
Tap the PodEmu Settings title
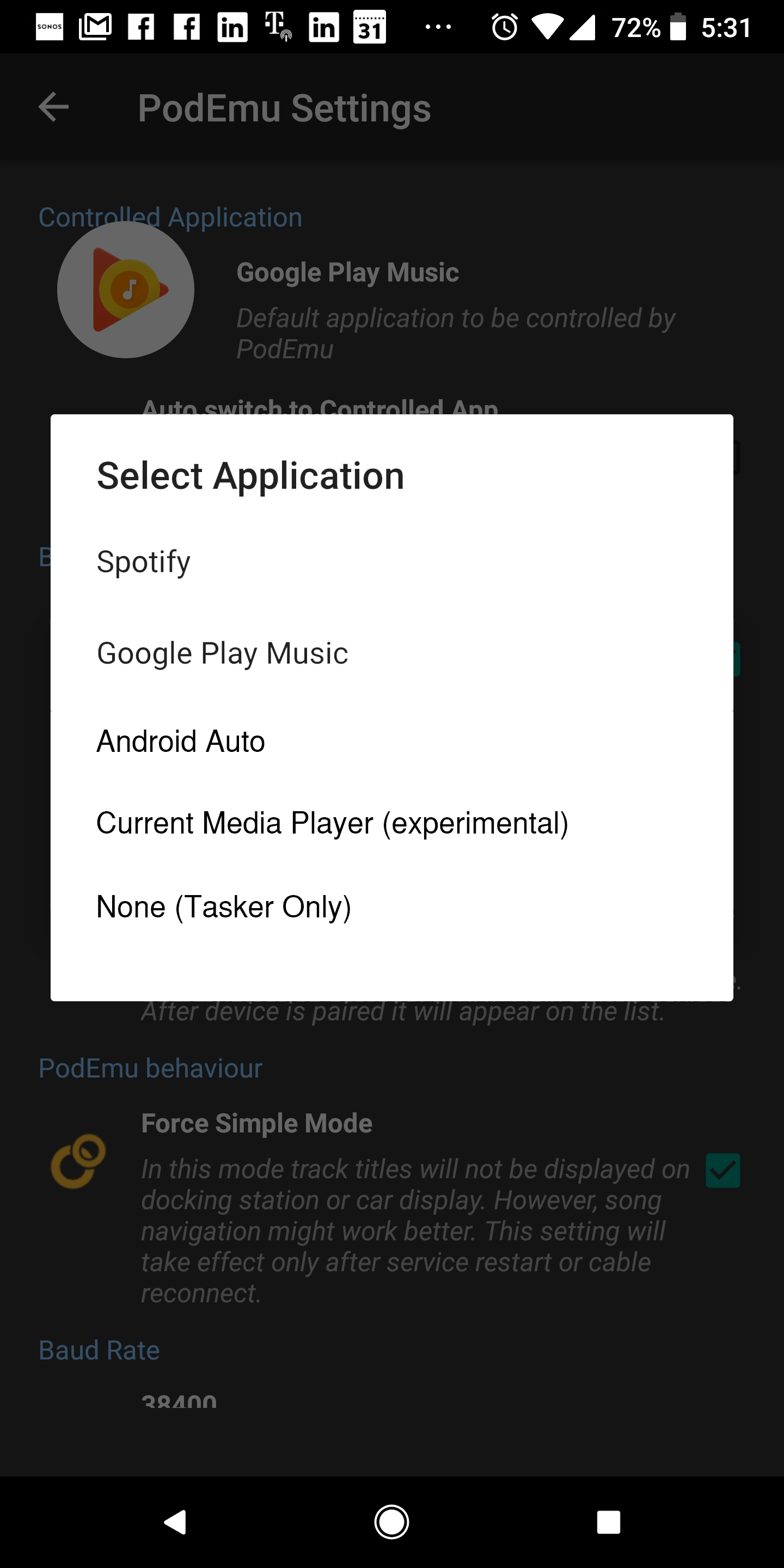click(284, 108)
